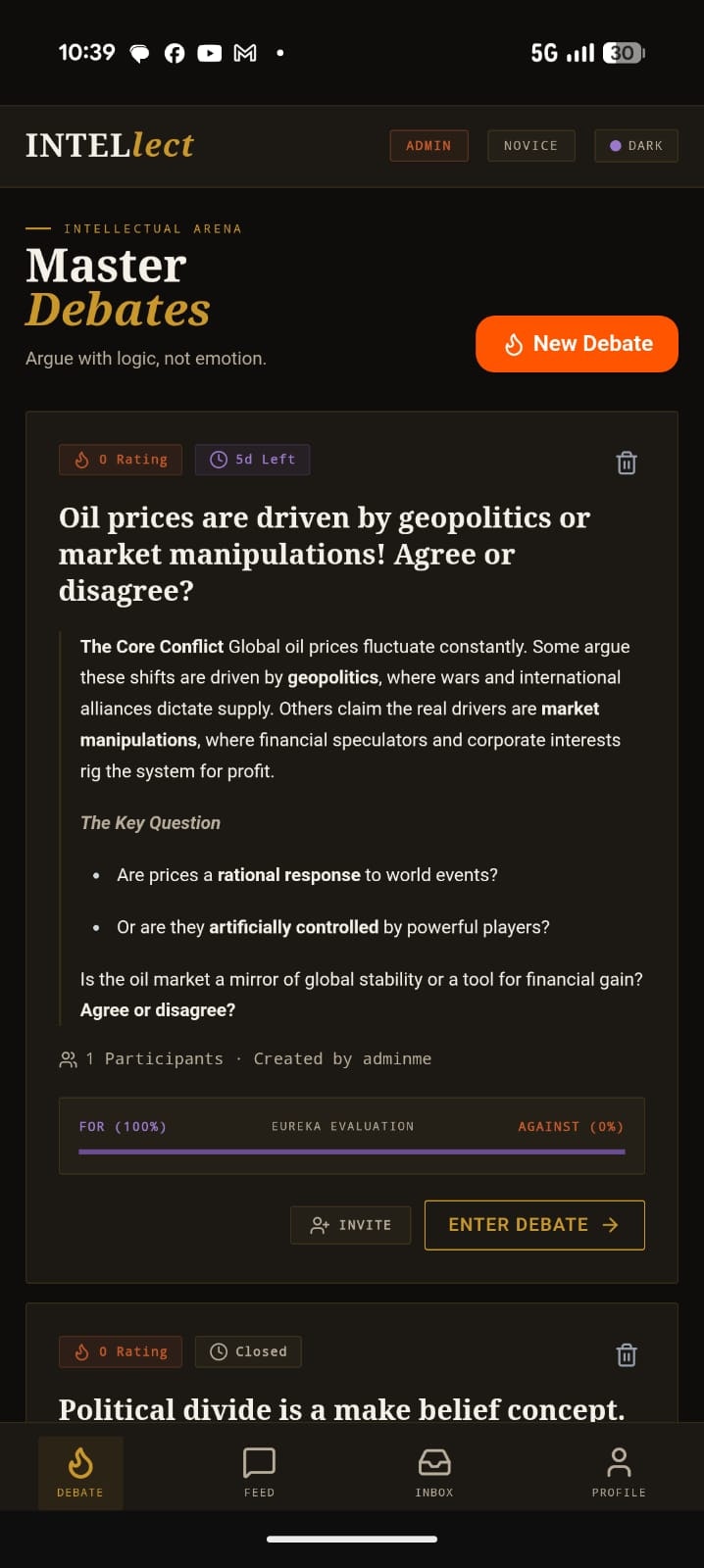Switch to the Inbox tab
704x1568 pixels.
pos(434,1473)
